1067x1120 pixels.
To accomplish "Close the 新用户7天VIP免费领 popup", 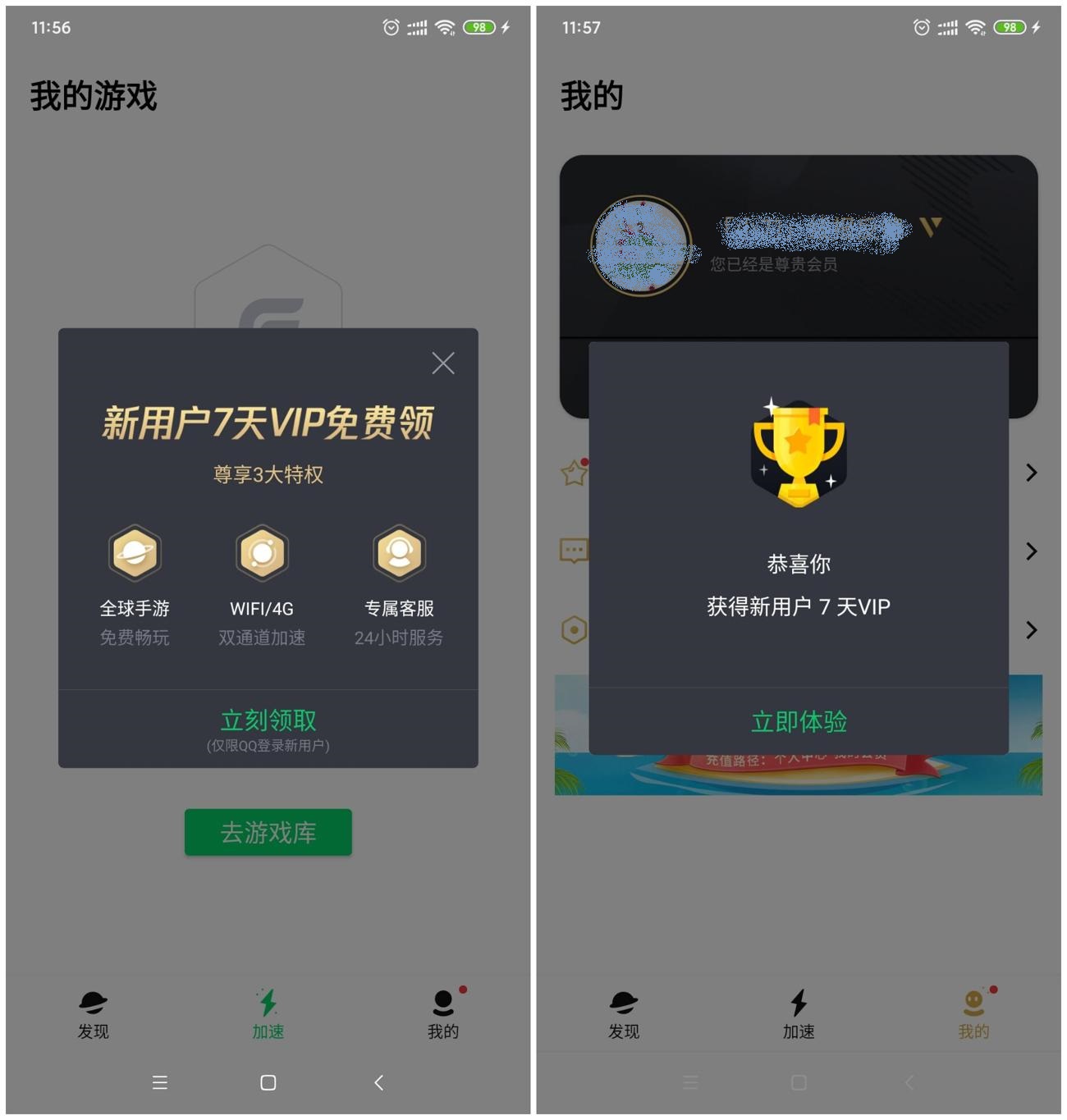I will pos(442,363).
